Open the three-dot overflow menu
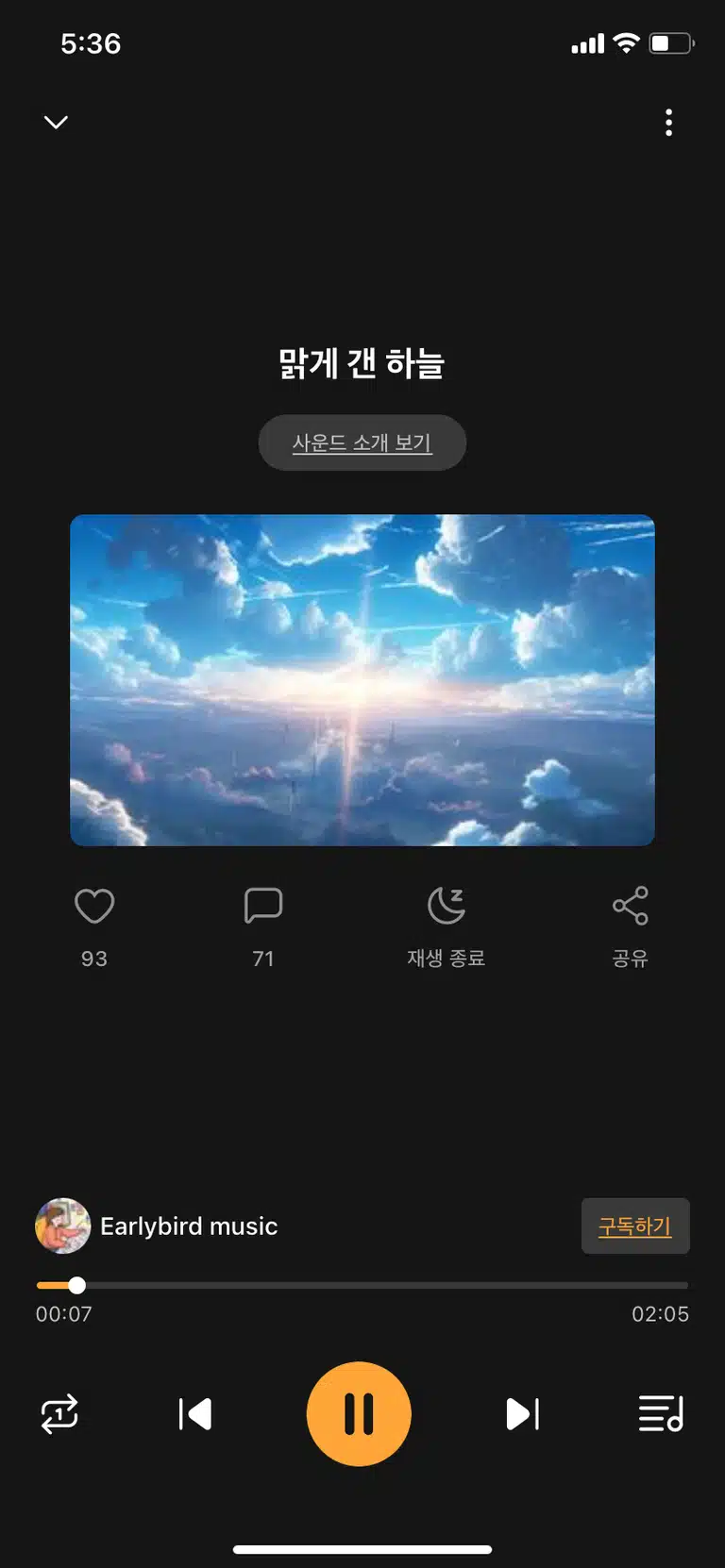The image size is (725, 1568). click(668, 123)
